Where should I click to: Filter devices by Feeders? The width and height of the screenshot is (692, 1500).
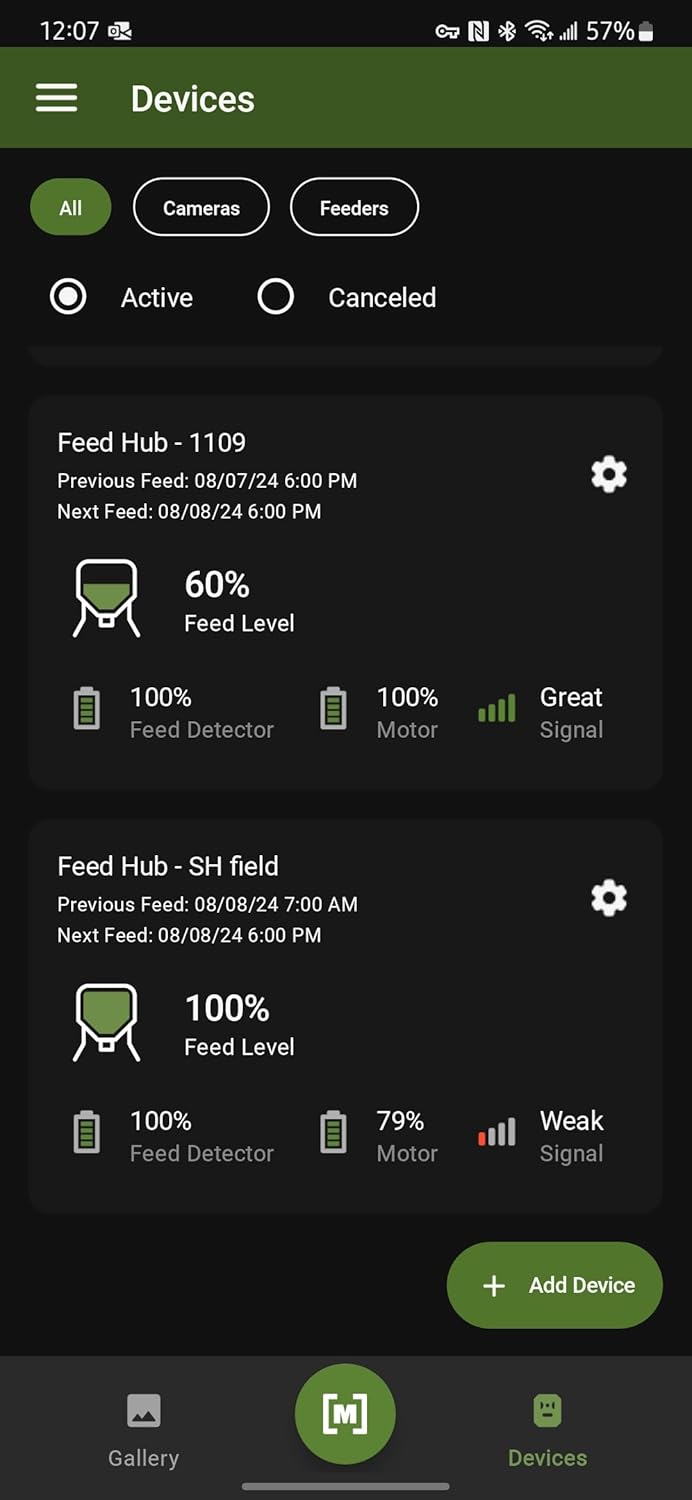(354, 208)
